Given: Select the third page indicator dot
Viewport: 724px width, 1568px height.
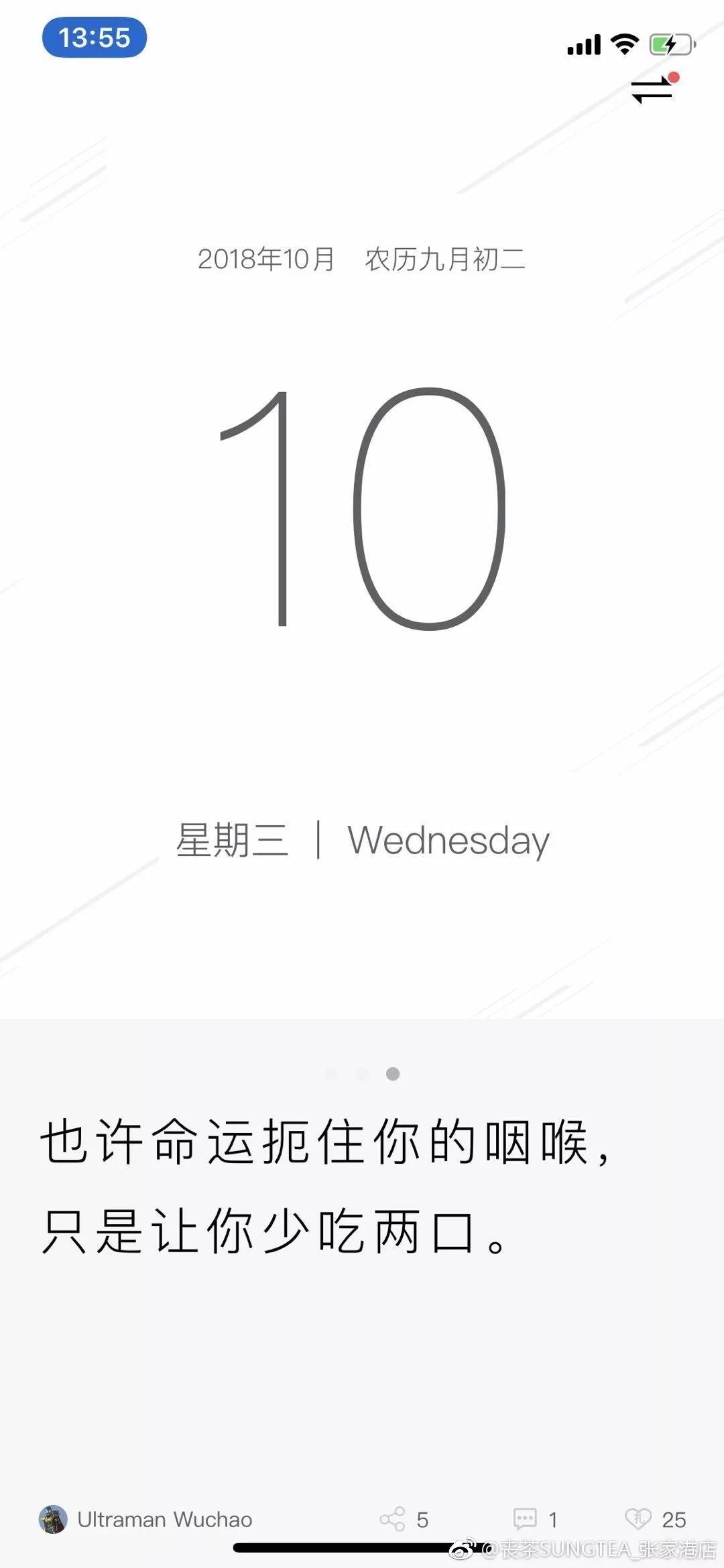Looking at the screenshot, I should [x=393, y=1074].
